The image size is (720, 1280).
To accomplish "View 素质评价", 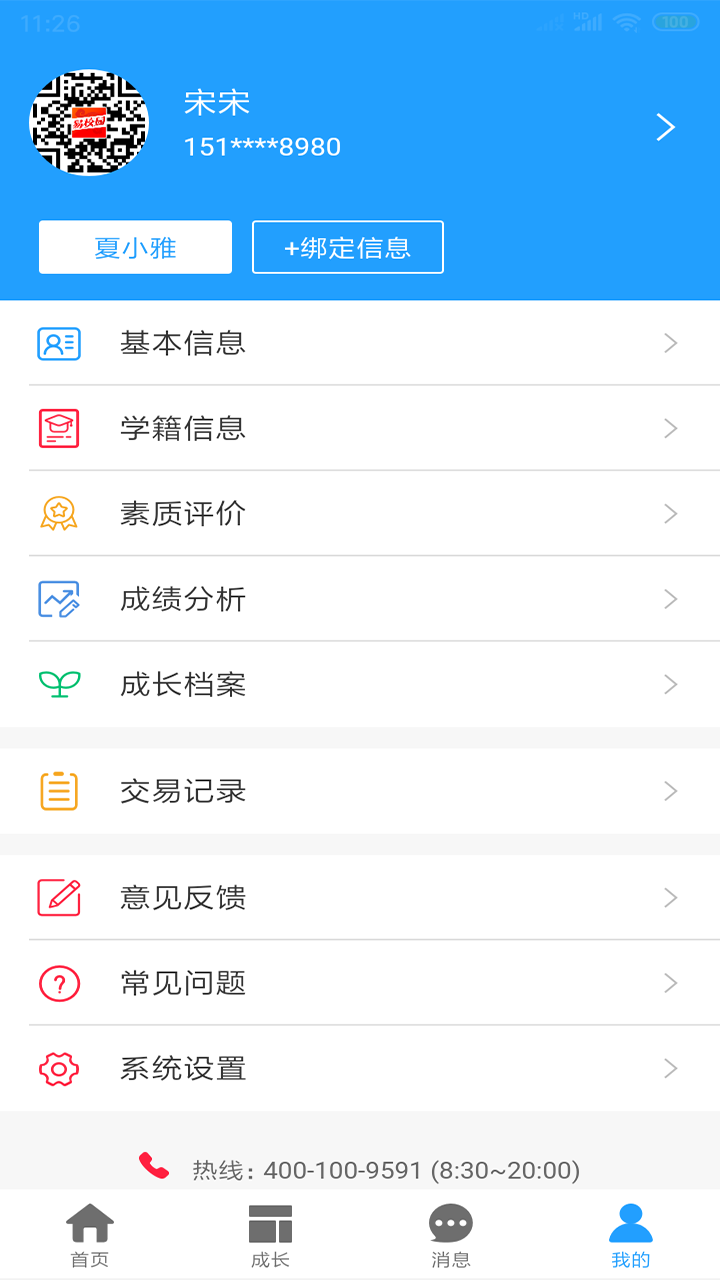I will coord(360,513).
